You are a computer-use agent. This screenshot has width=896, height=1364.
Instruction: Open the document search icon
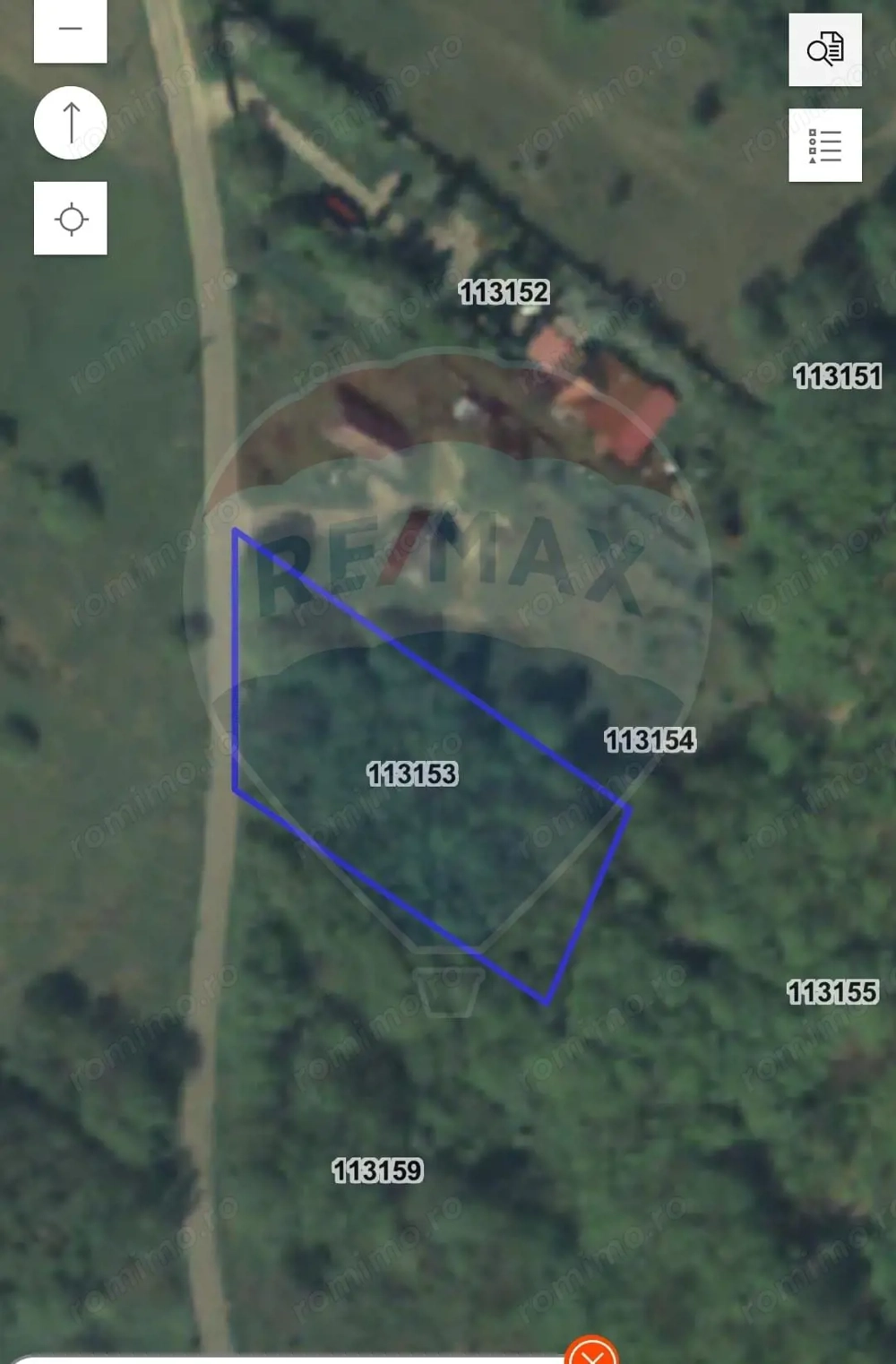click(827, 49)
